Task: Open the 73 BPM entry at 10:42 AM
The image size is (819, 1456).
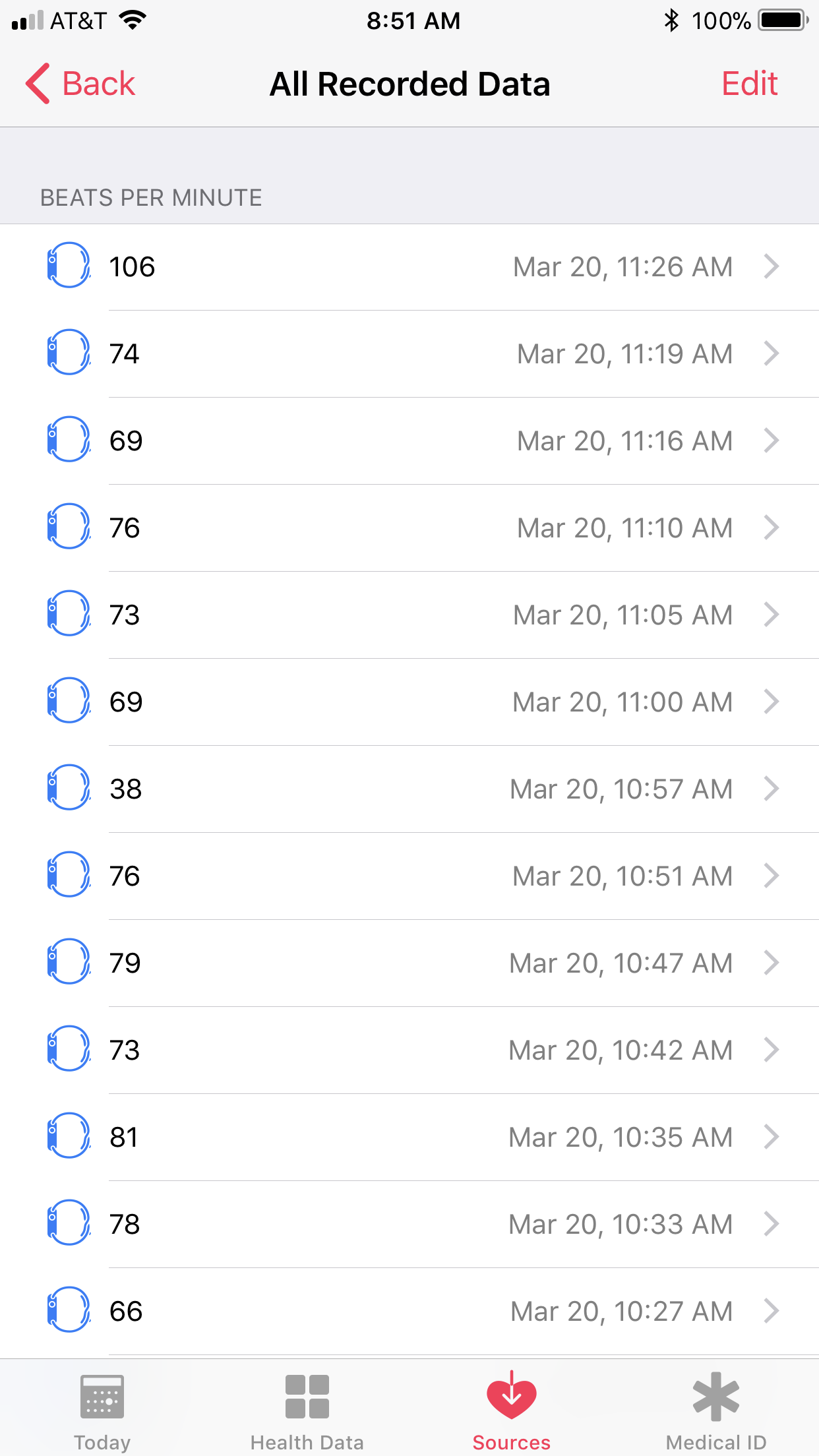Action: (x=409, y=1050)
